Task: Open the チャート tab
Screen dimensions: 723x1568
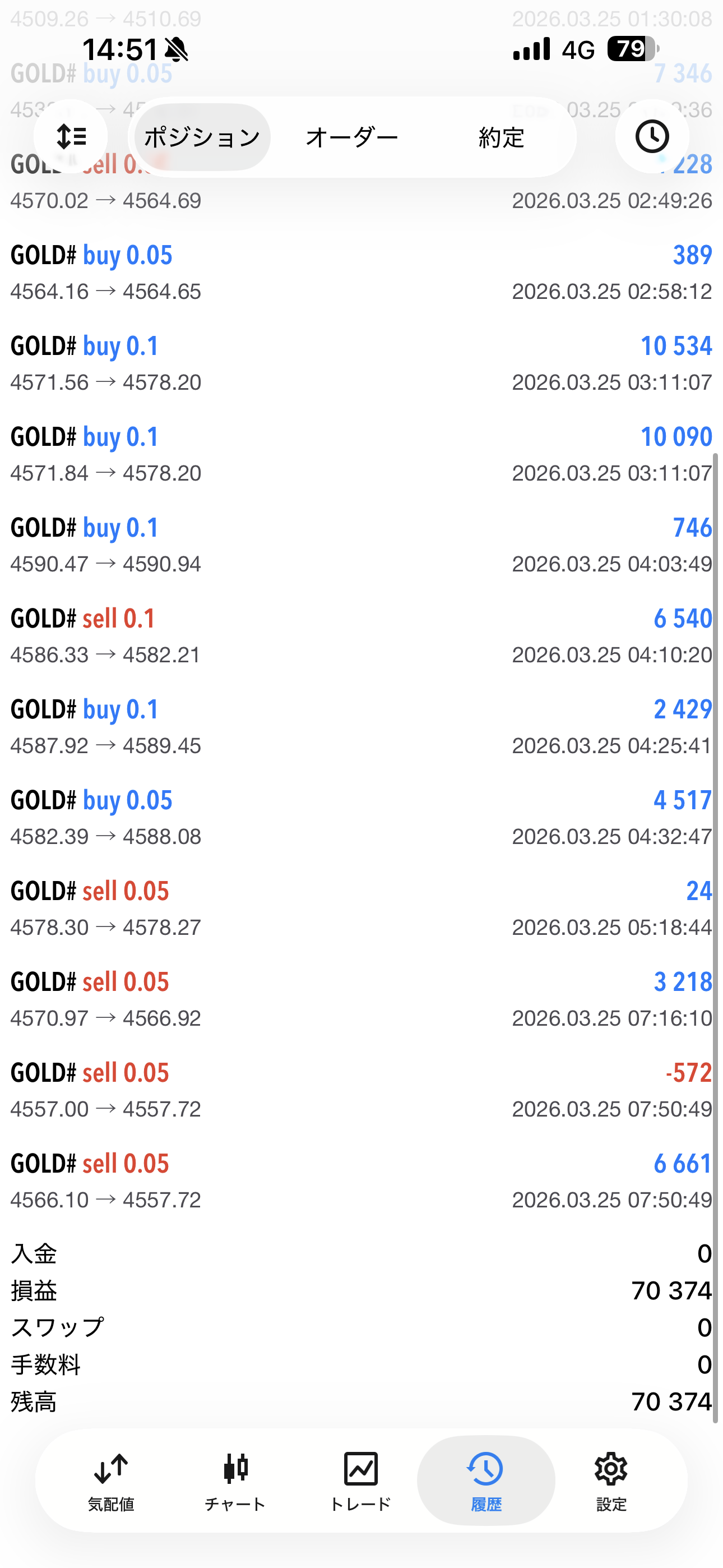Action: tap(235, 1481)
